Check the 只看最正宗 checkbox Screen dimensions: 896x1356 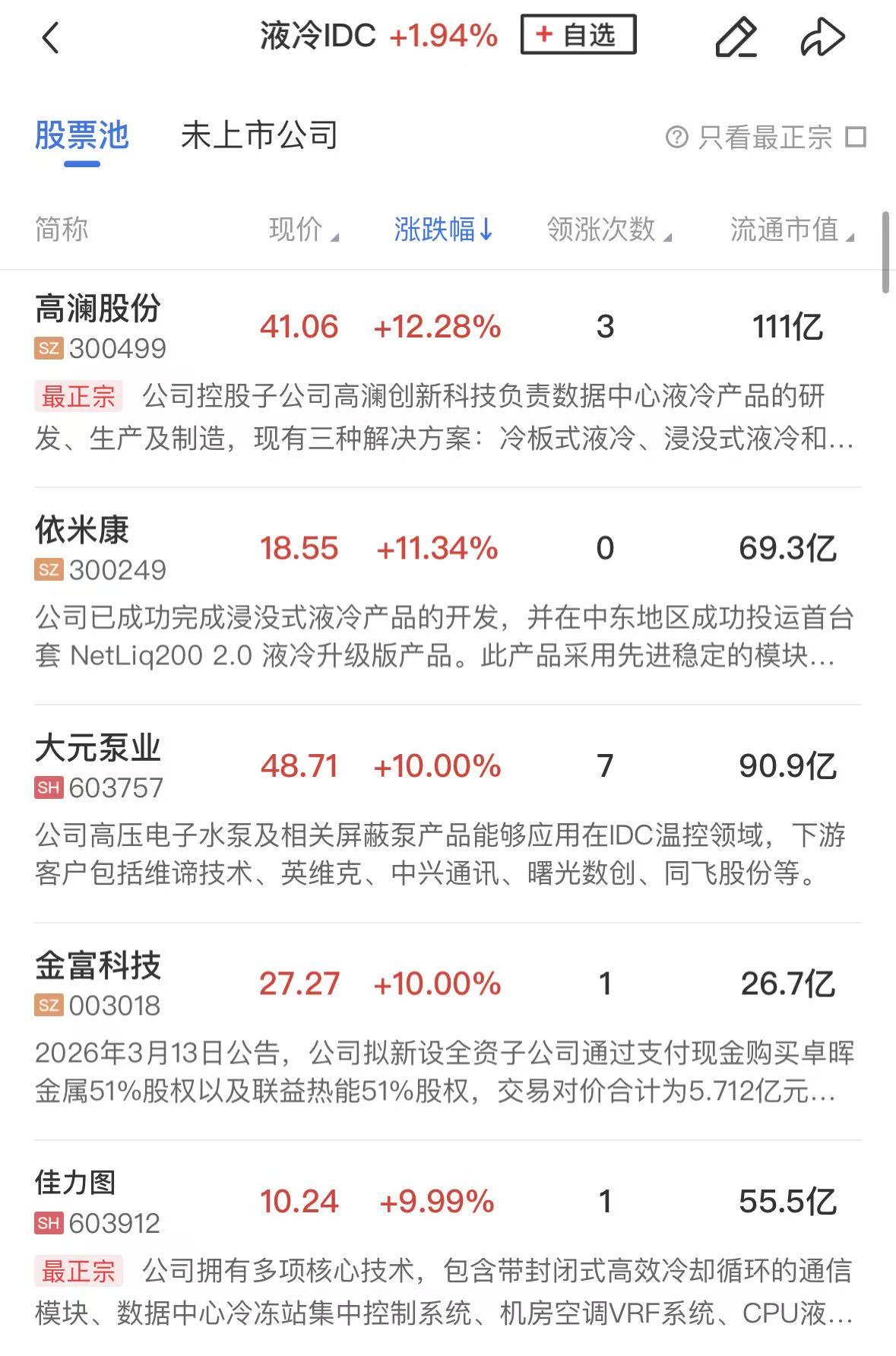point(856,138)
